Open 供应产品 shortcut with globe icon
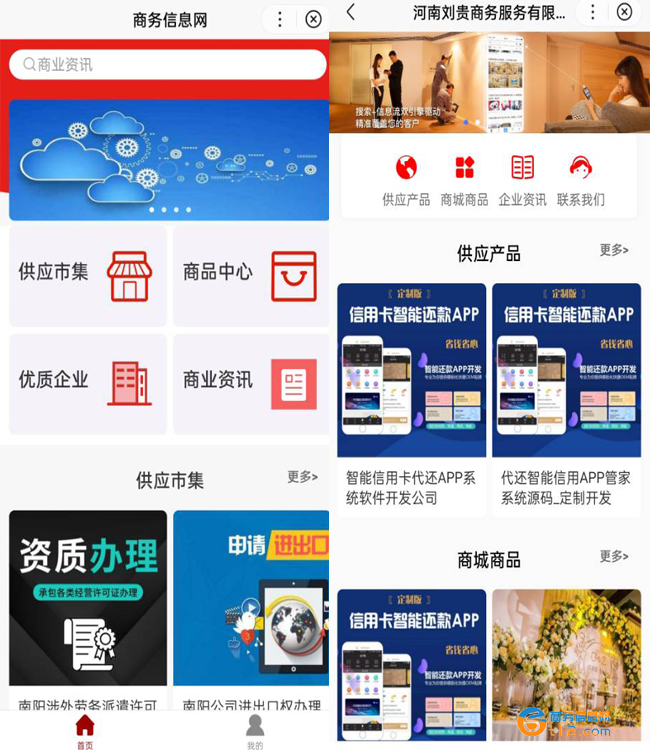650x750 pixels. (406, 179)
